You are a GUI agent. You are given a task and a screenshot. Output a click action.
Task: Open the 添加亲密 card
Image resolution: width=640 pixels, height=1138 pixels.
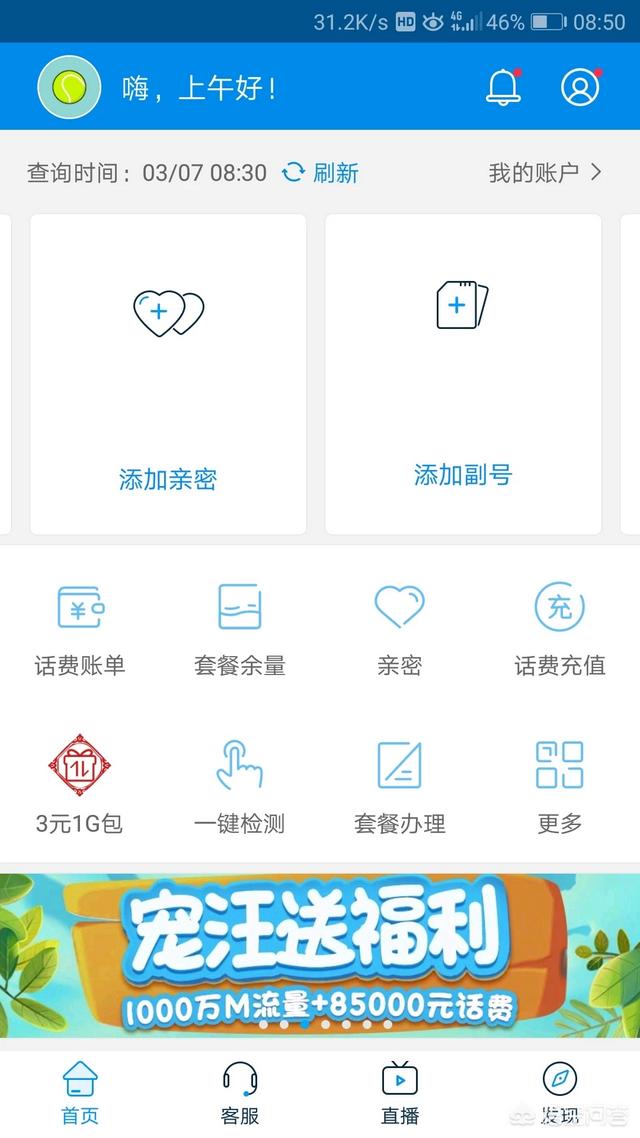click(x=168, y=374)
